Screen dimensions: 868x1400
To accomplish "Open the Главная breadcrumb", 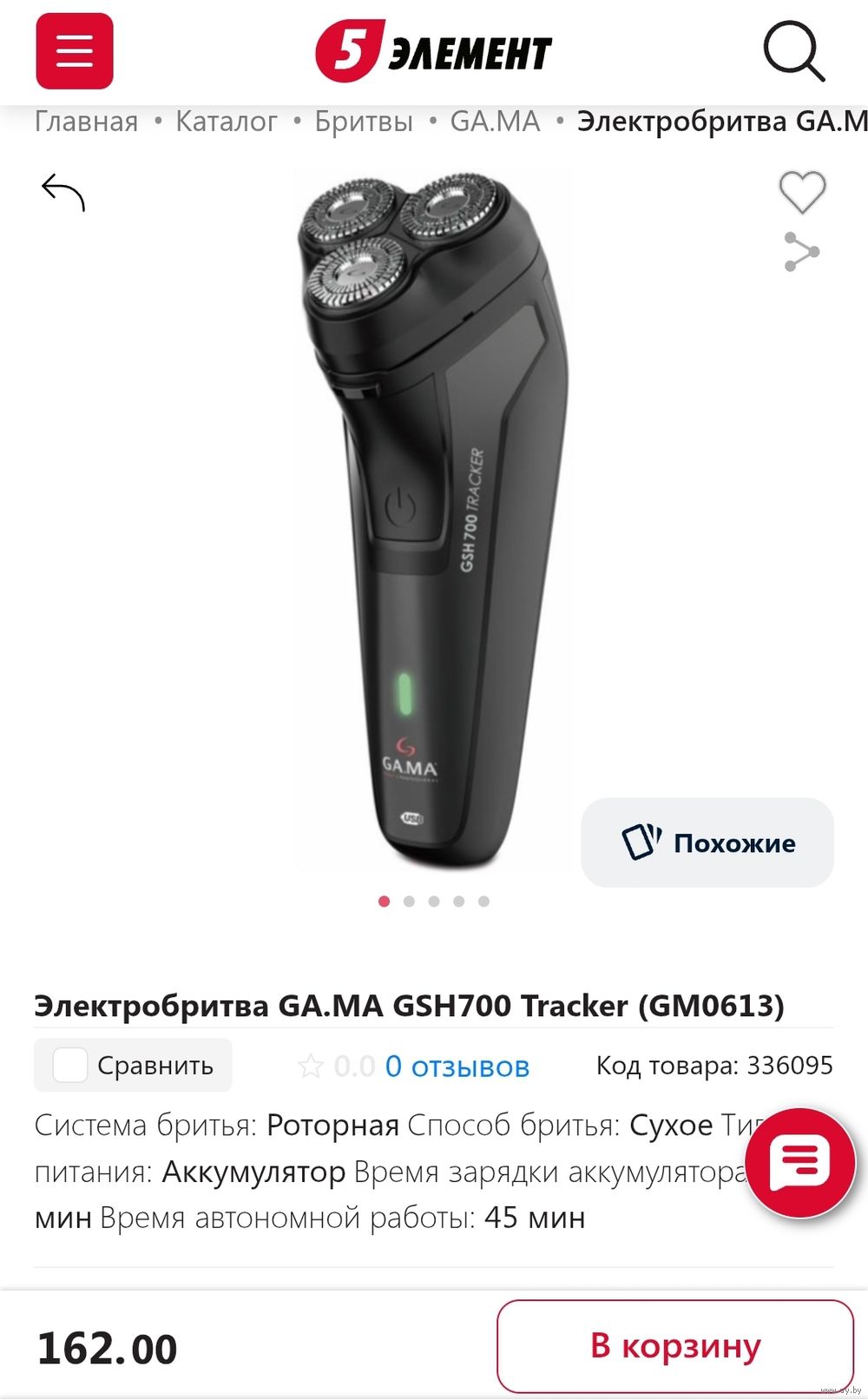I will pyautogui.click(x=86, y=122).
